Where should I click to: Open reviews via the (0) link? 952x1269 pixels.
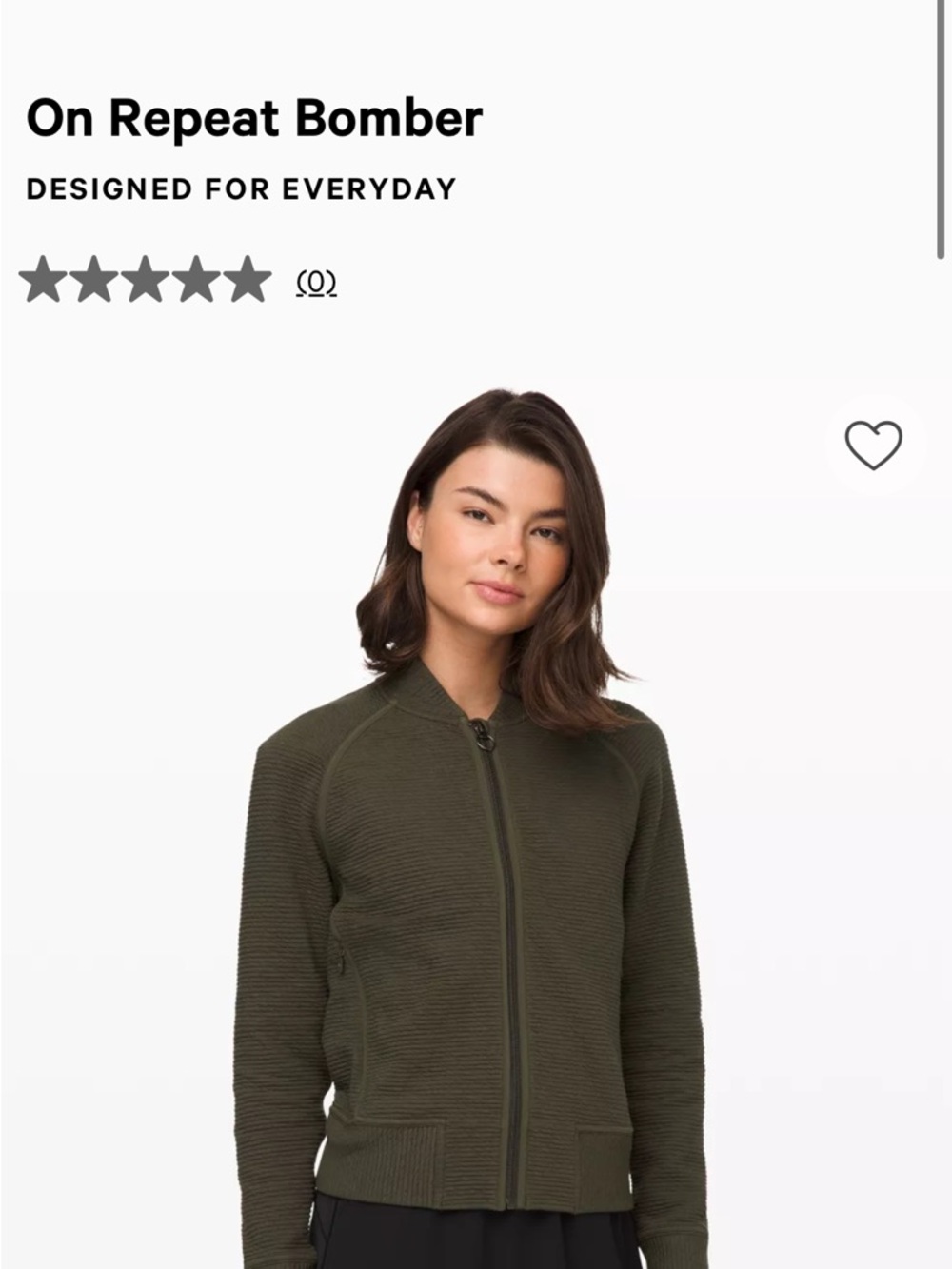point(318,281)
